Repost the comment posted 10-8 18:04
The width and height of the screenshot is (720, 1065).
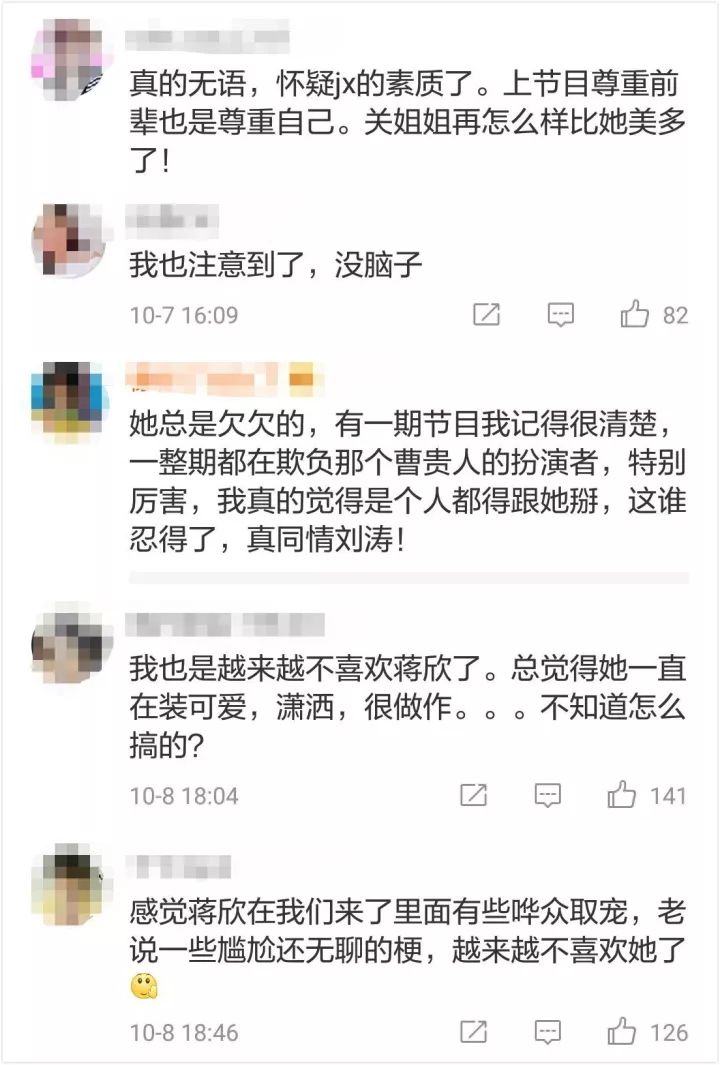pos(473,796)
